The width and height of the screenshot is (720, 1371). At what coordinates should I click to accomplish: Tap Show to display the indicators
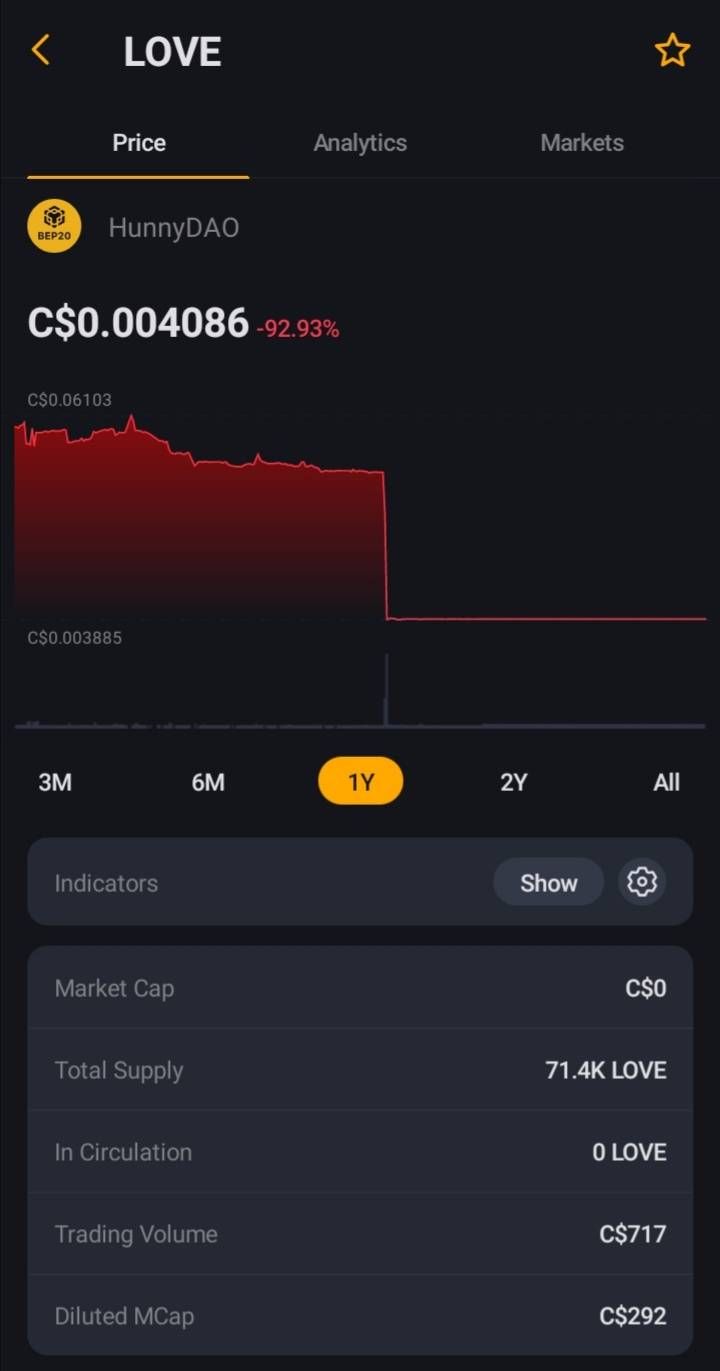549,883
